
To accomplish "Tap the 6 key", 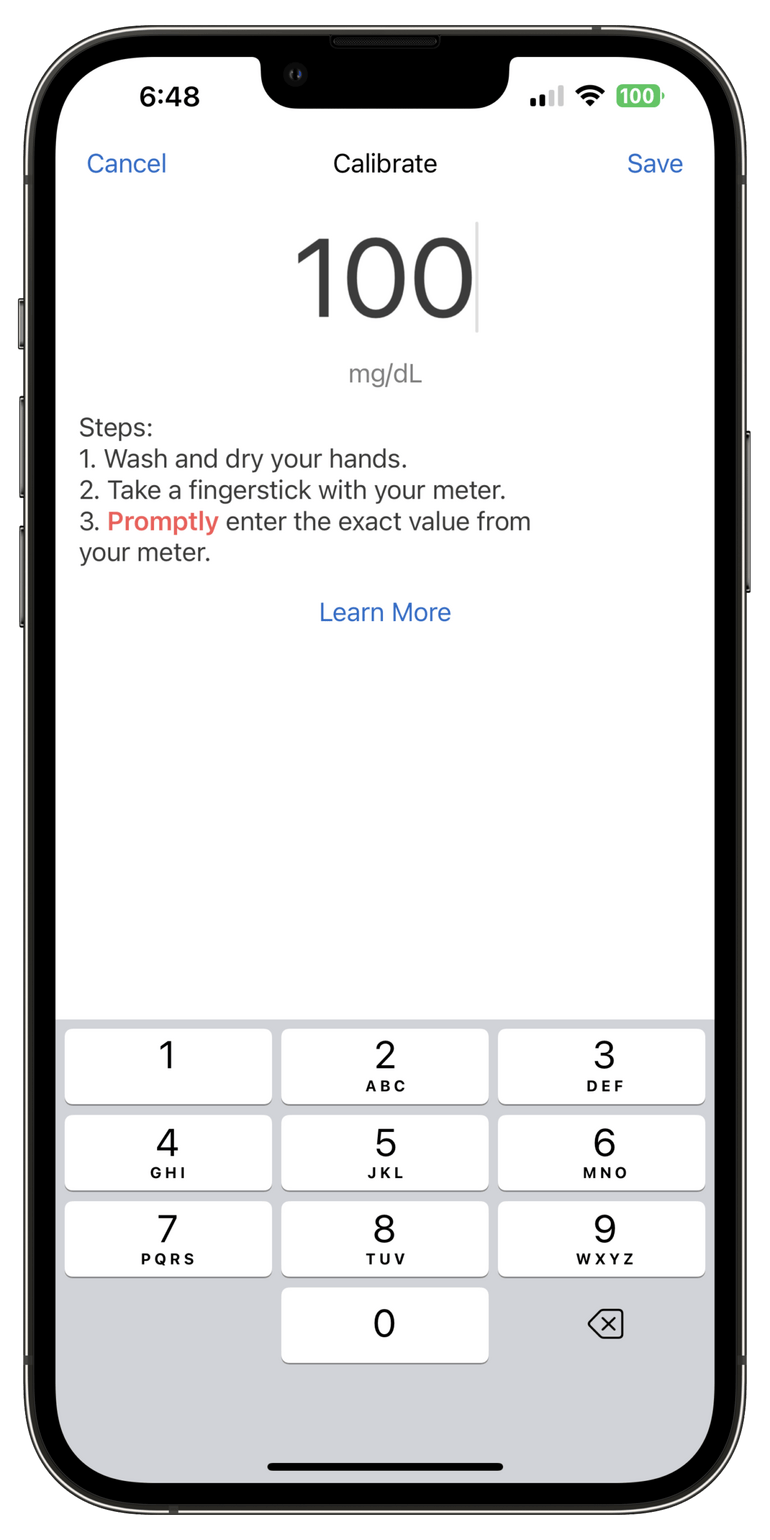I will pyautogui.click(x=601, y=1153).
